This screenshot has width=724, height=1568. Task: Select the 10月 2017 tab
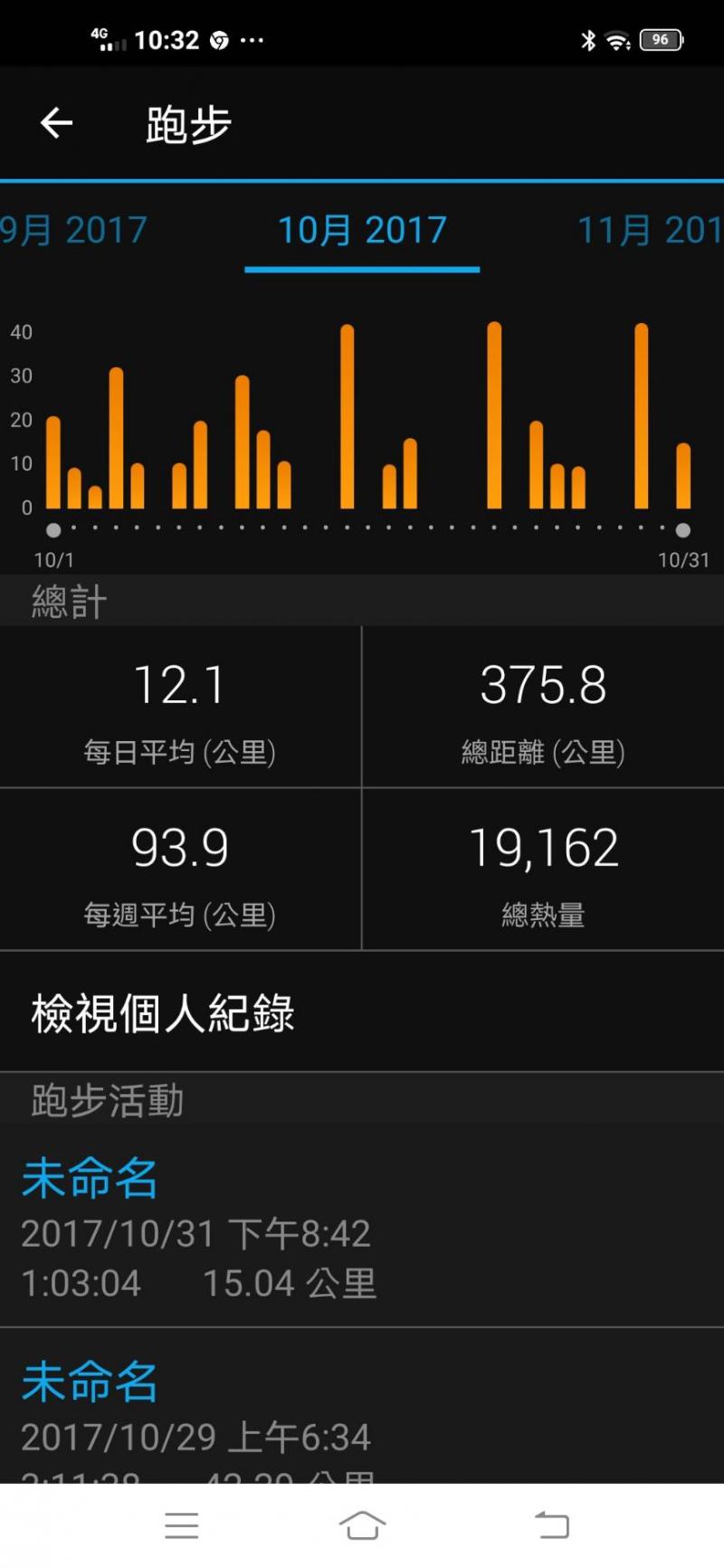click(x=362, y=230)
